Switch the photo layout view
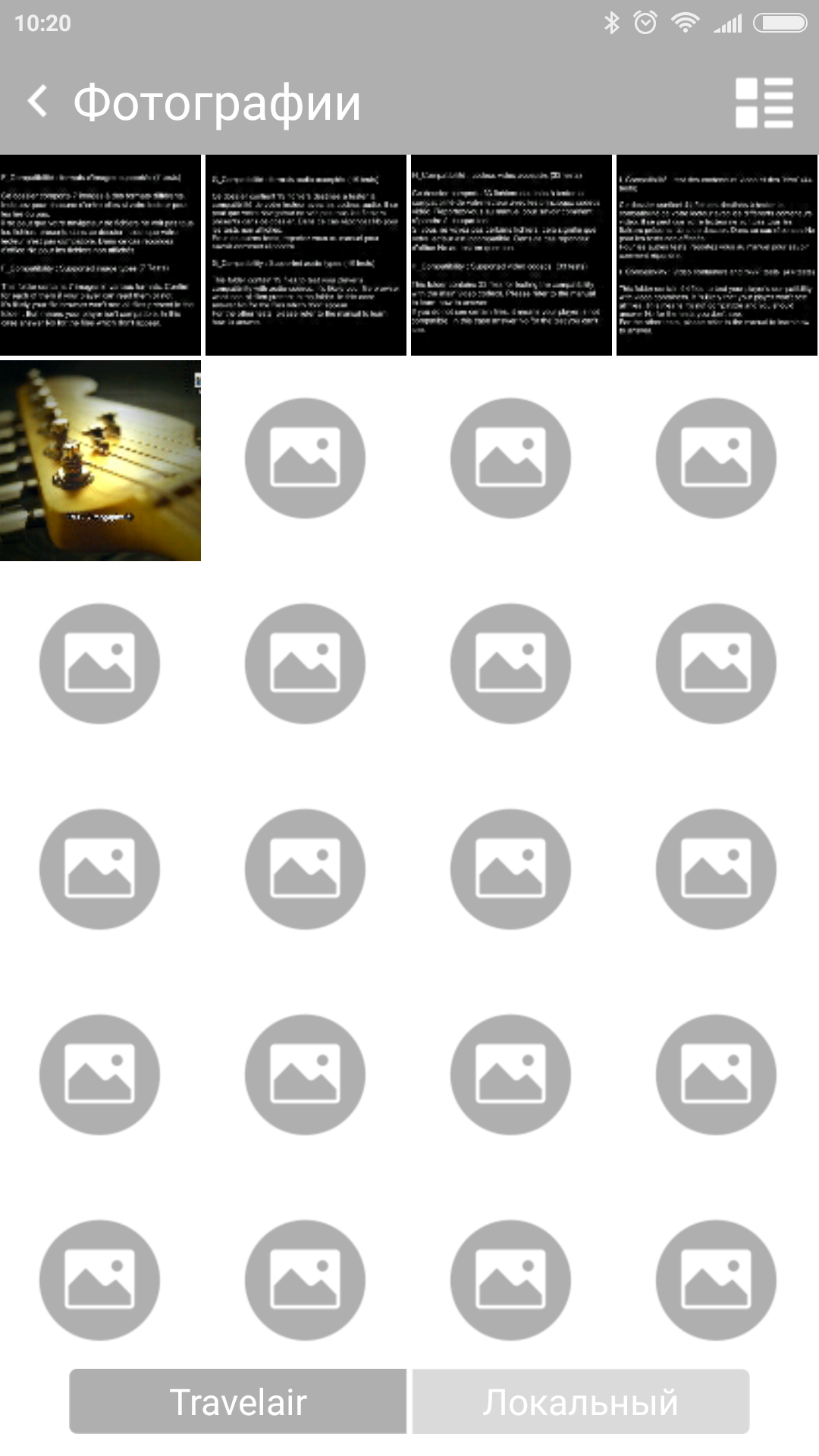 pyautogui.click(x=764, y=102)
